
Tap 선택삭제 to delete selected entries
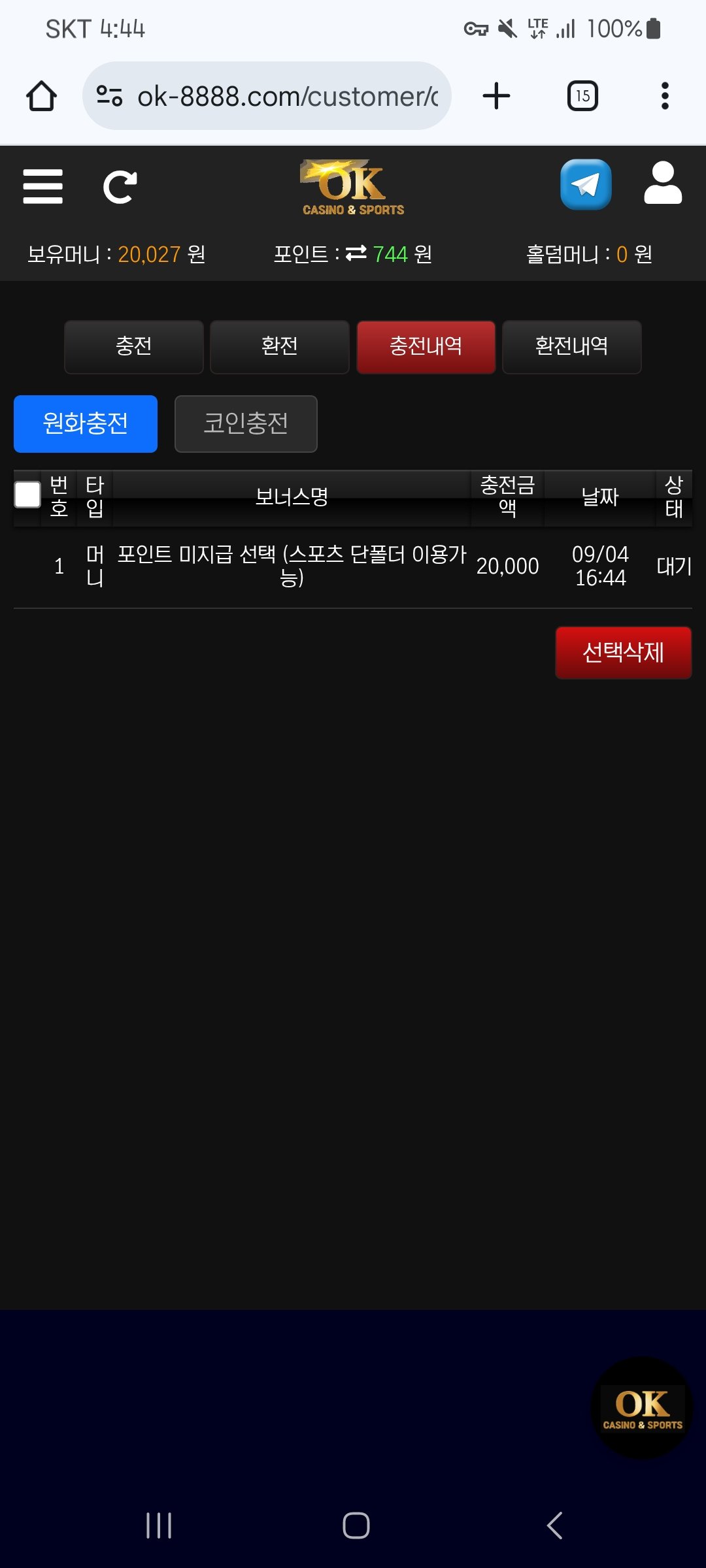623,652
